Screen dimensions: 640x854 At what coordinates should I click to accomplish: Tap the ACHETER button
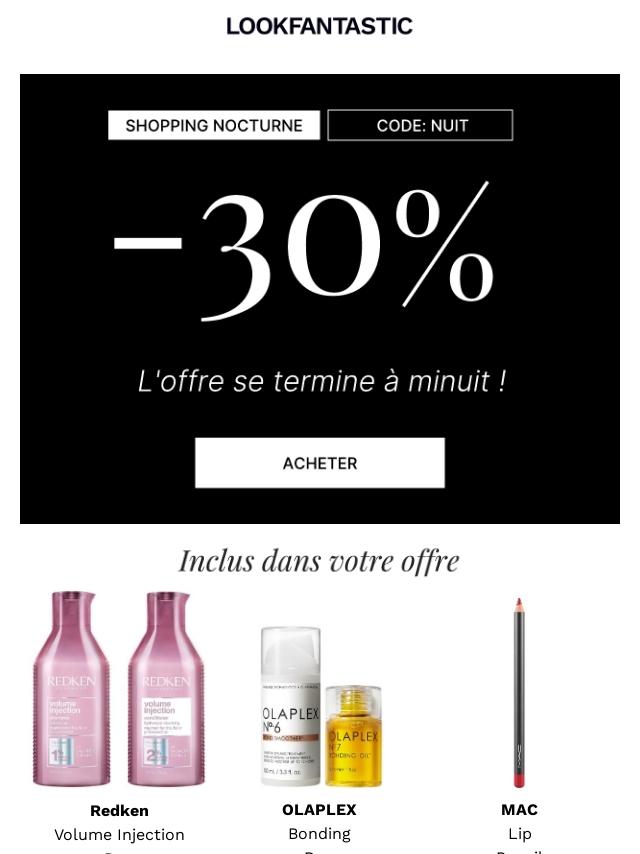point(319,463)
